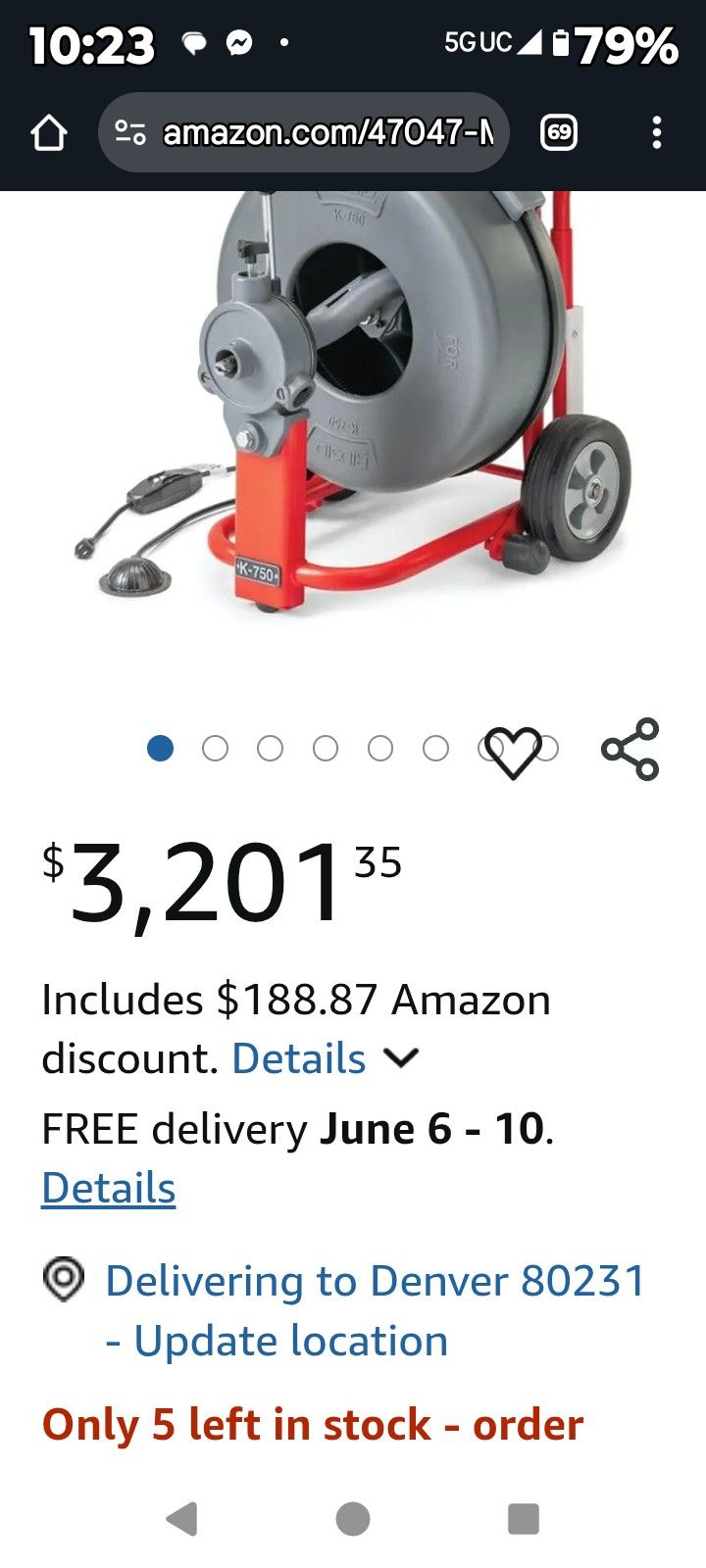706x1568 pixels.
Task: Expand the Amazon discount Details
Action: 324,1058
